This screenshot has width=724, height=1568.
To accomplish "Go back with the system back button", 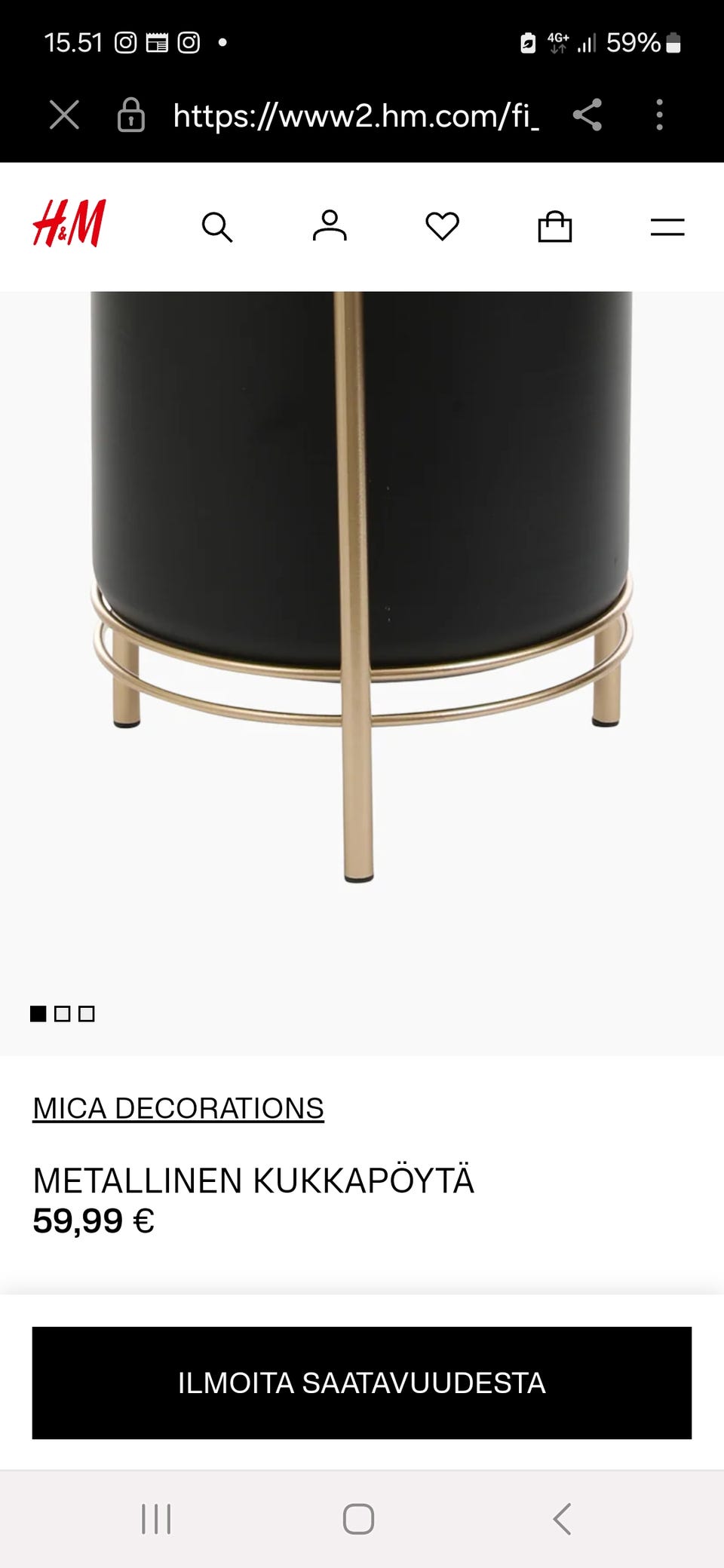I will 562,1519.
